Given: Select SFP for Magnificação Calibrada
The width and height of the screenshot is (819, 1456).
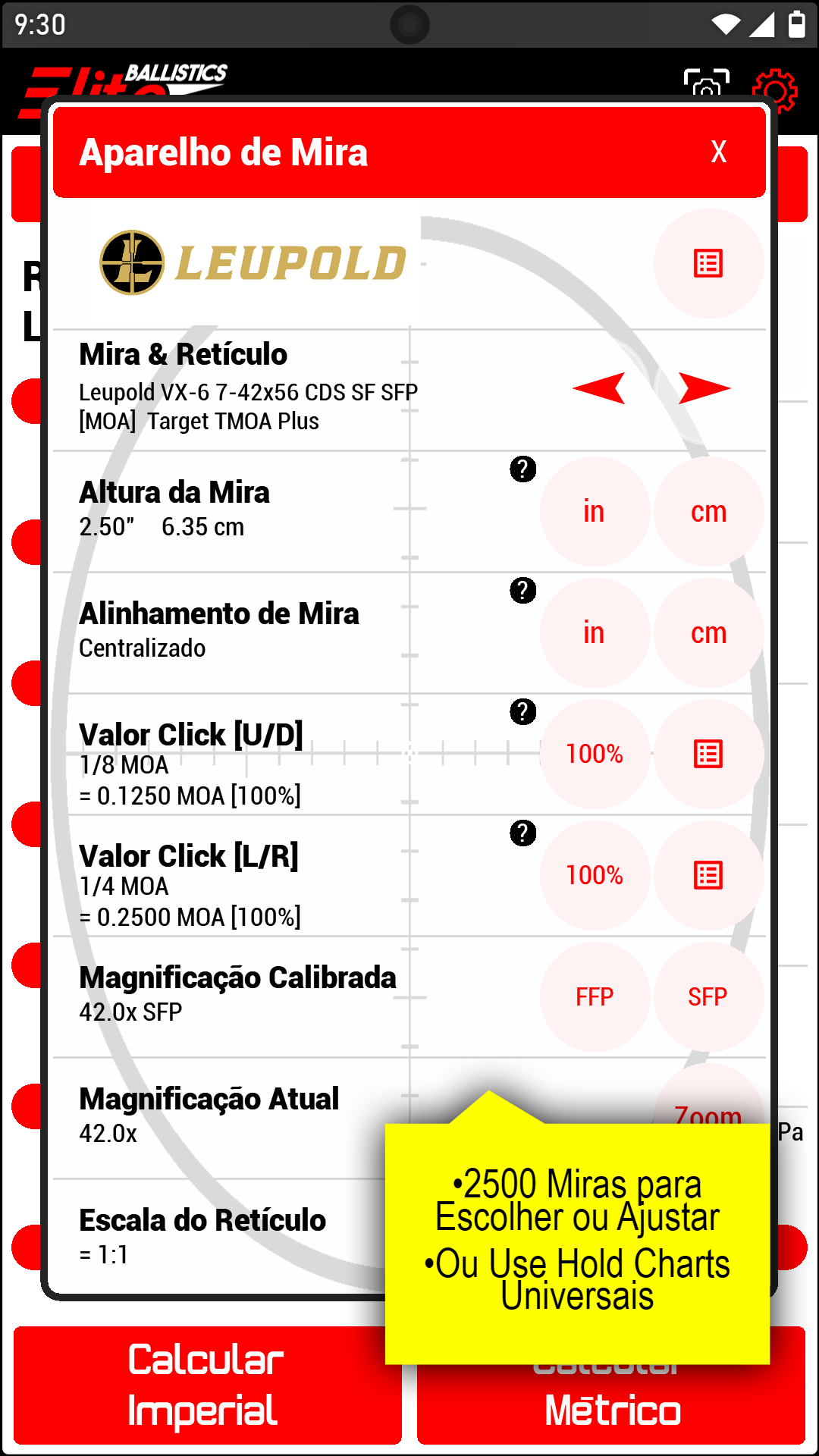Looking at the screenshot, I should 708,997.
